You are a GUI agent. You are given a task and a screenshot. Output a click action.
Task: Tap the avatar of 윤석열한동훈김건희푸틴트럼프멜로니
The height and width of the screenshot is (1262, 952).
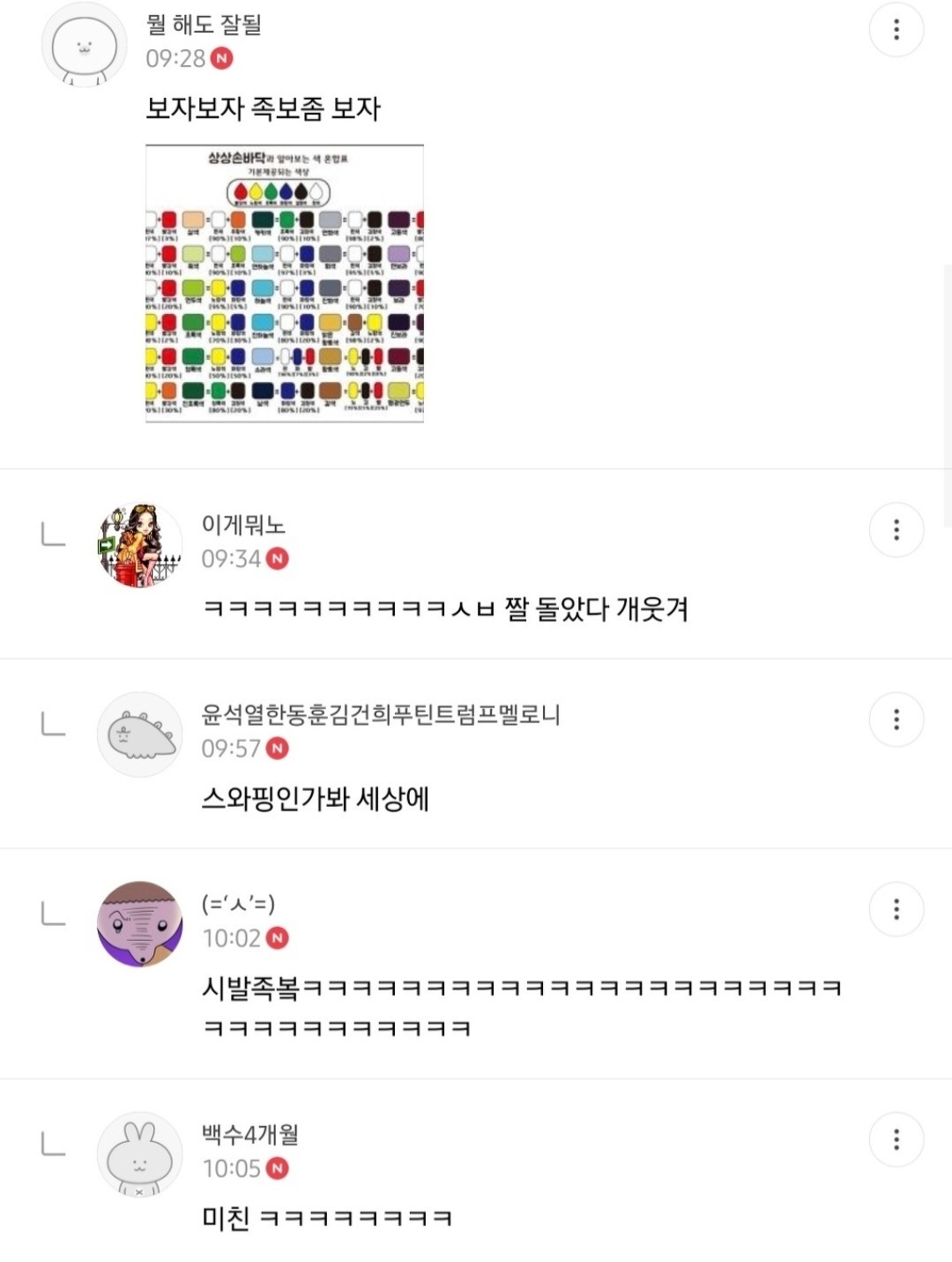click(139, 735)
